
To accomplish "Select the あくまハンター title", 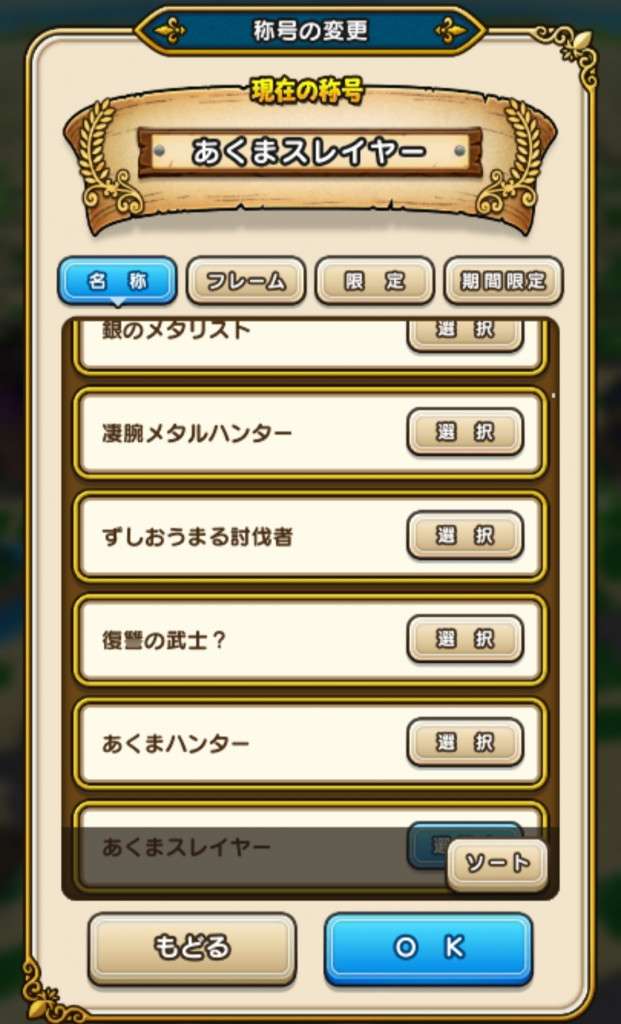I will coord(465,742).
